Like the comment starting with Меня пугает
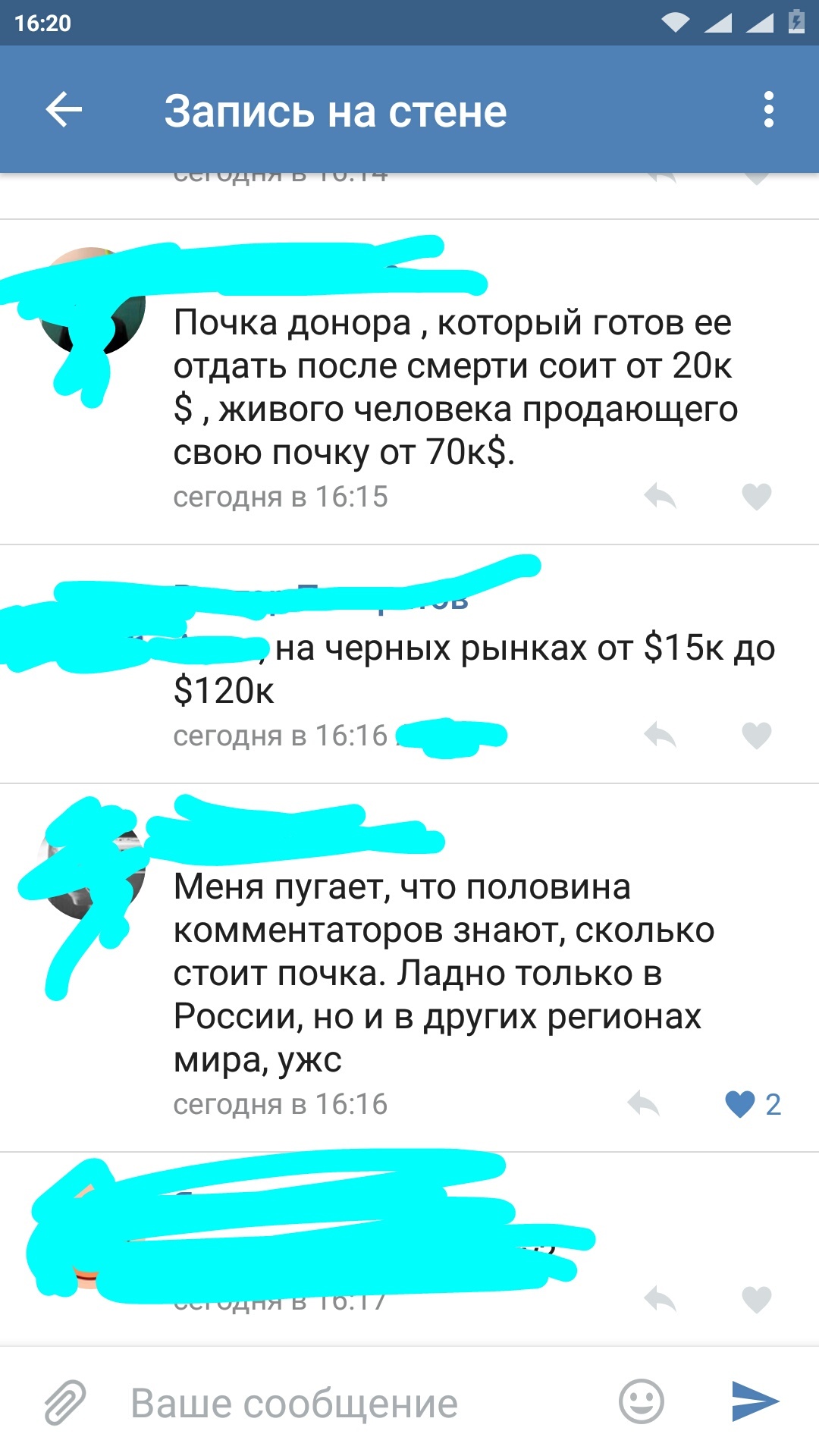Image resolution: width=819 pixels, height=1456 pixels. (x=741, y=1104)
